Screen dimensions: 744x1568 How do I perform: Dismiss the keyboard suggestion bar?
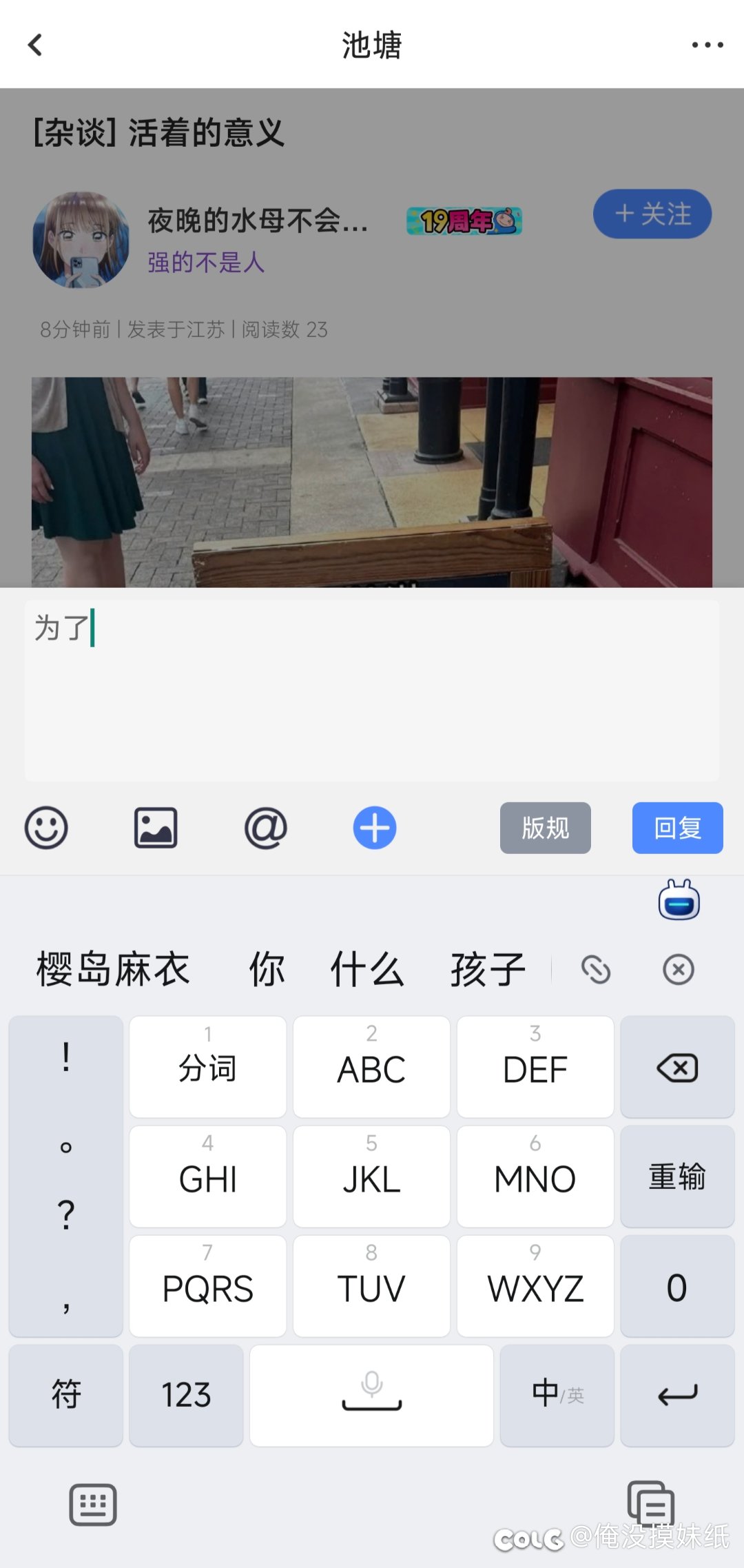(679, 970)
